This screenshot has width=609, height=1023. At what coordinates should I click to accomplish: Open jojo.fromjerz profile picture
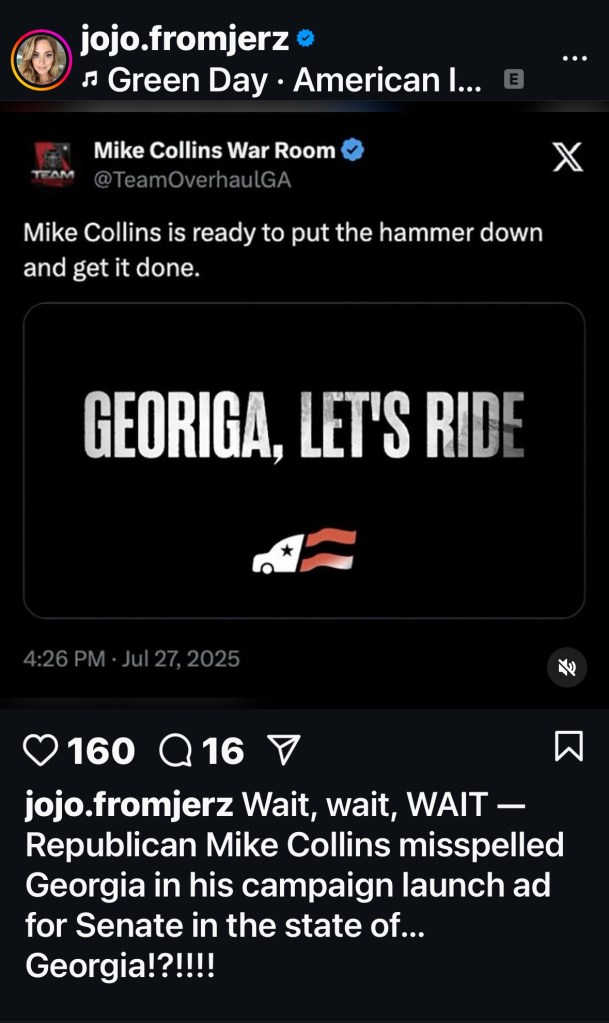tap(40, 59)
